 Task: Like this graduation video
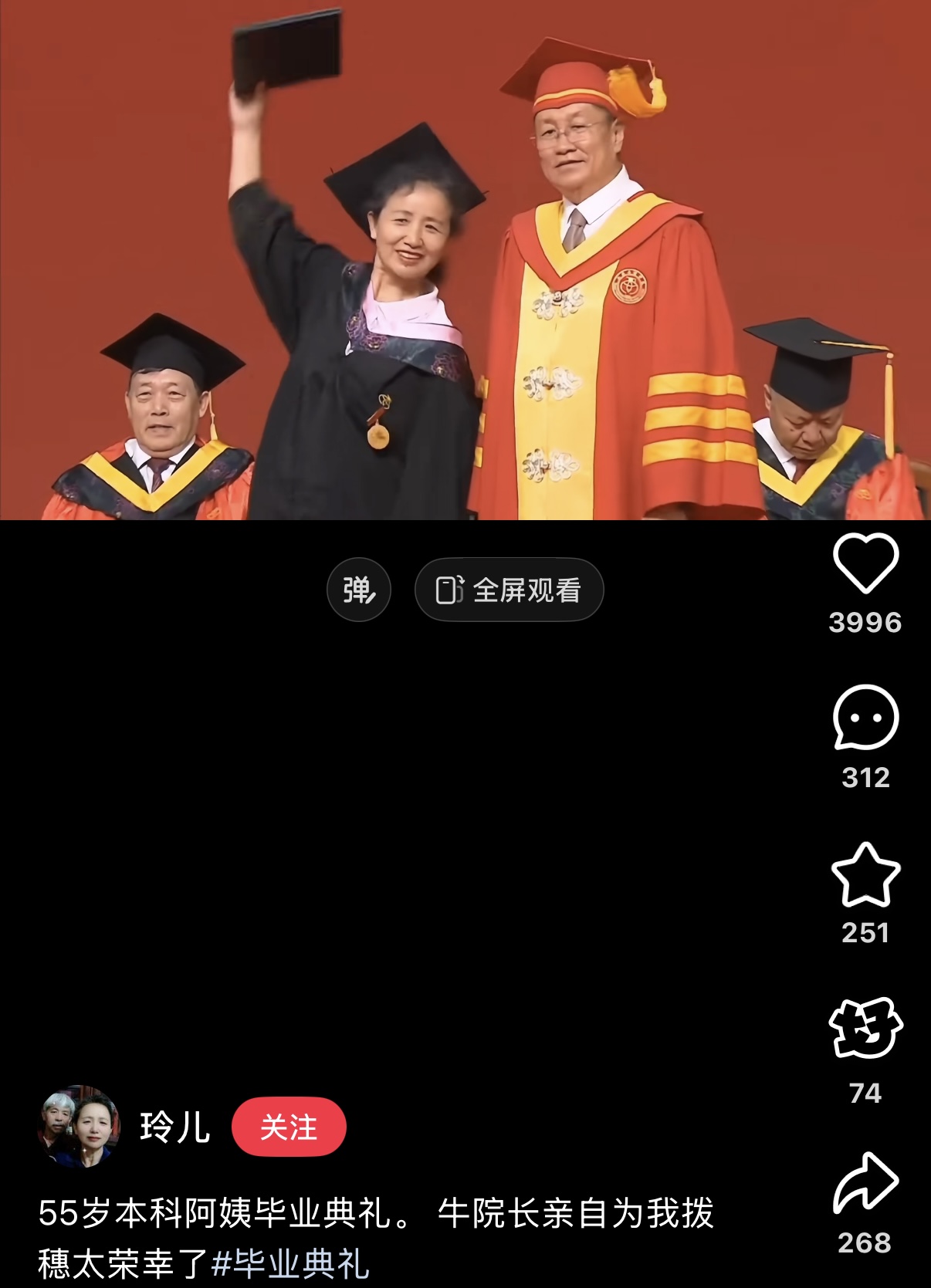(x=865, y=564)
